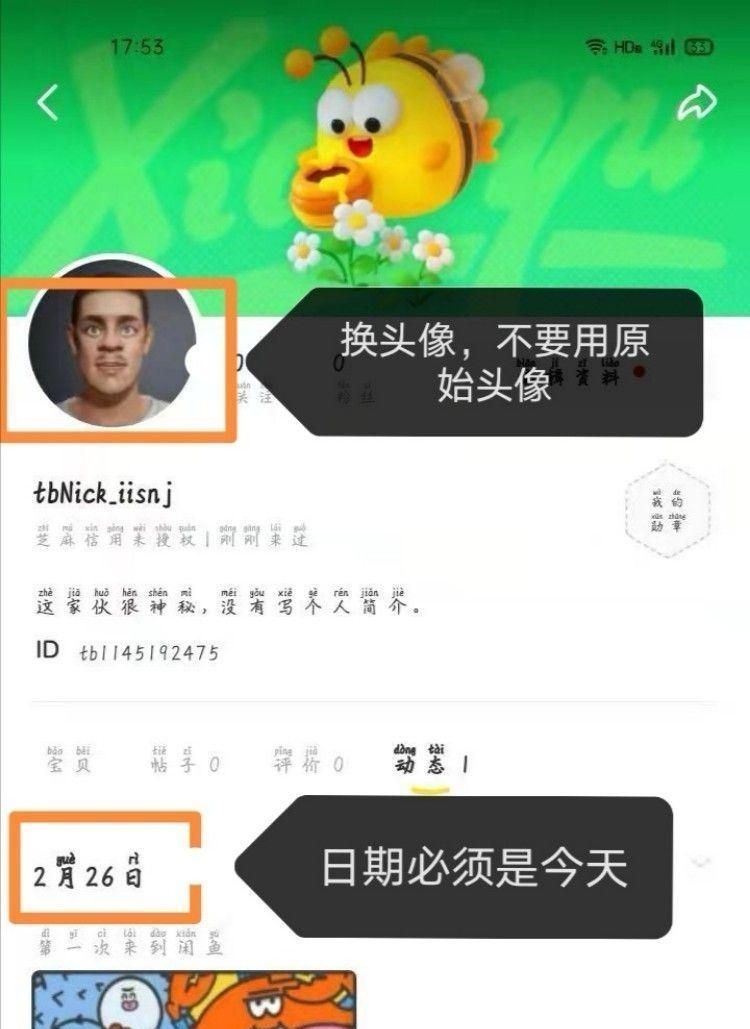Open the 第一次来到闲鱼 post image
750x1029 pixels.
click(193, 1000)
